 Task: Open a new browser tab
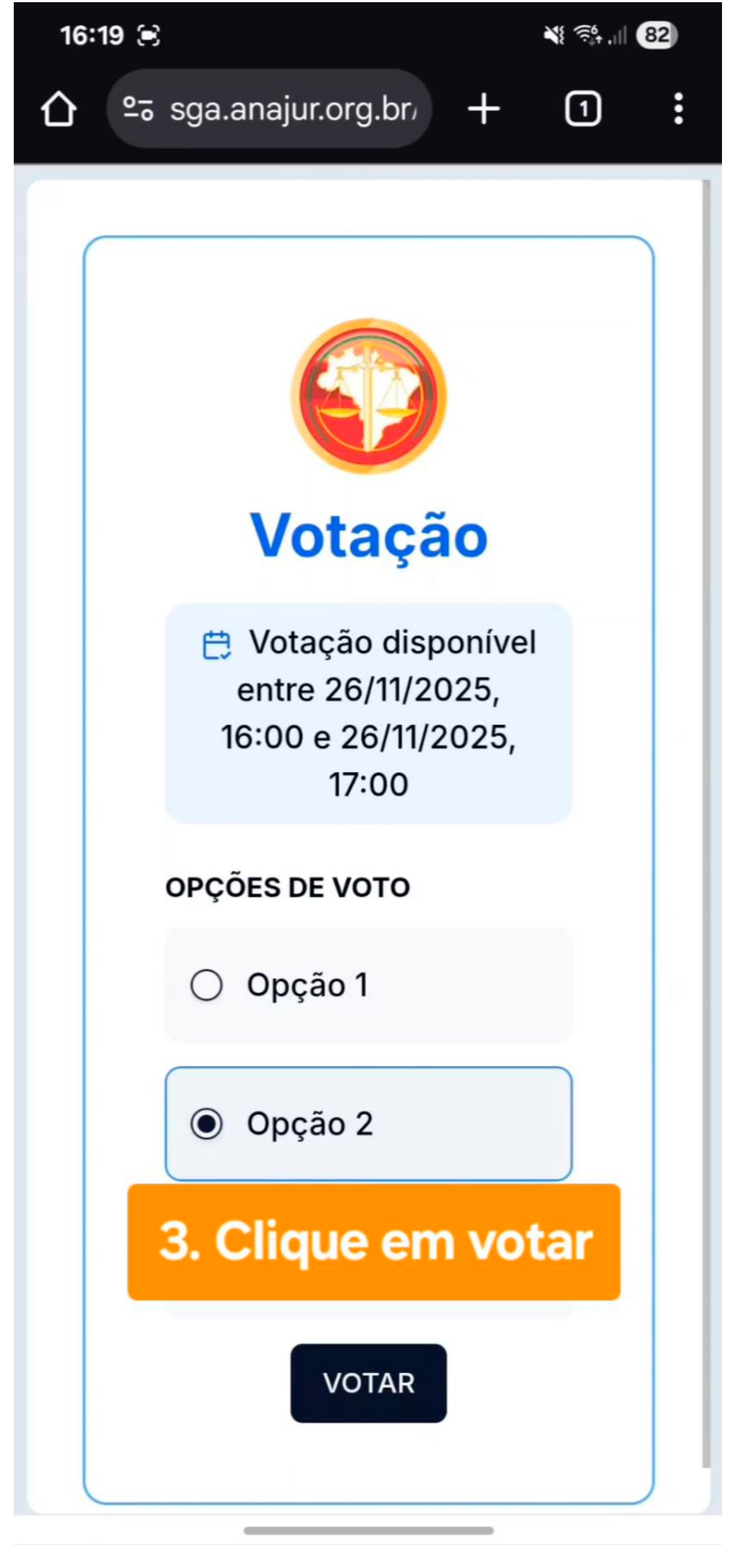(484, 110)
